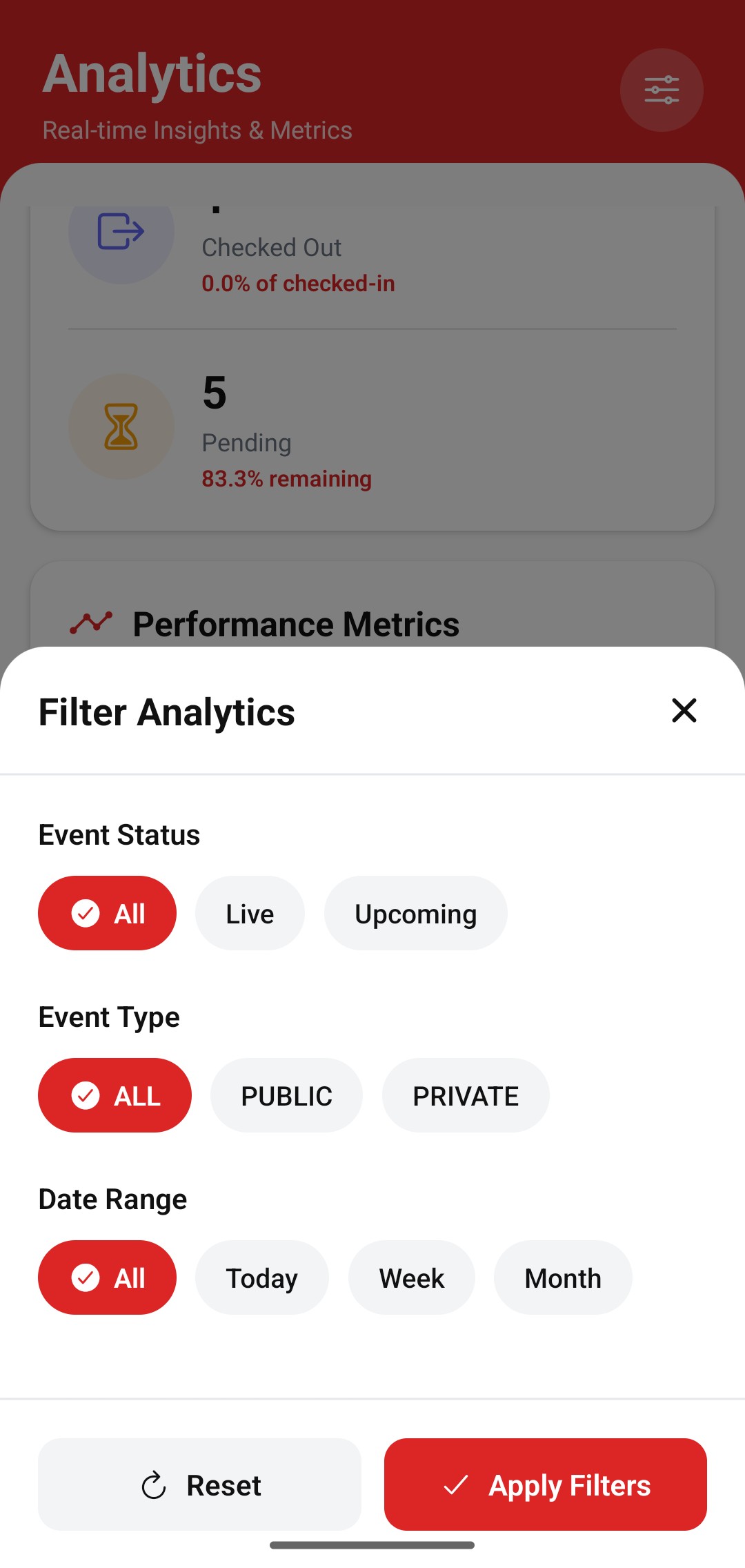
Task: Filter events by Live status
Action: [x=250, y=913]
